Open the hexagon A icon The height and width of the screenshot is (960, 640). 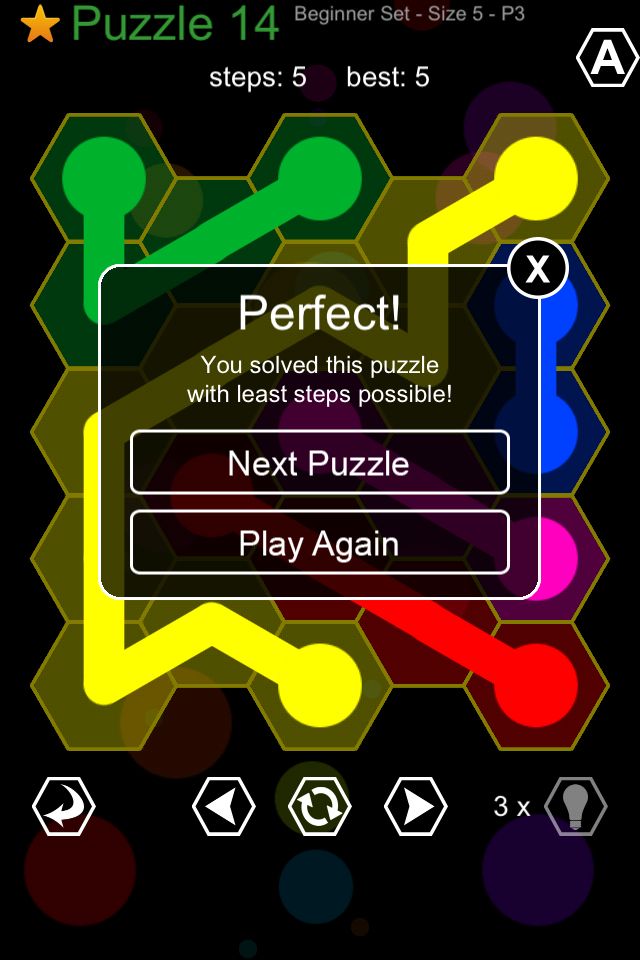coord(607,60)
